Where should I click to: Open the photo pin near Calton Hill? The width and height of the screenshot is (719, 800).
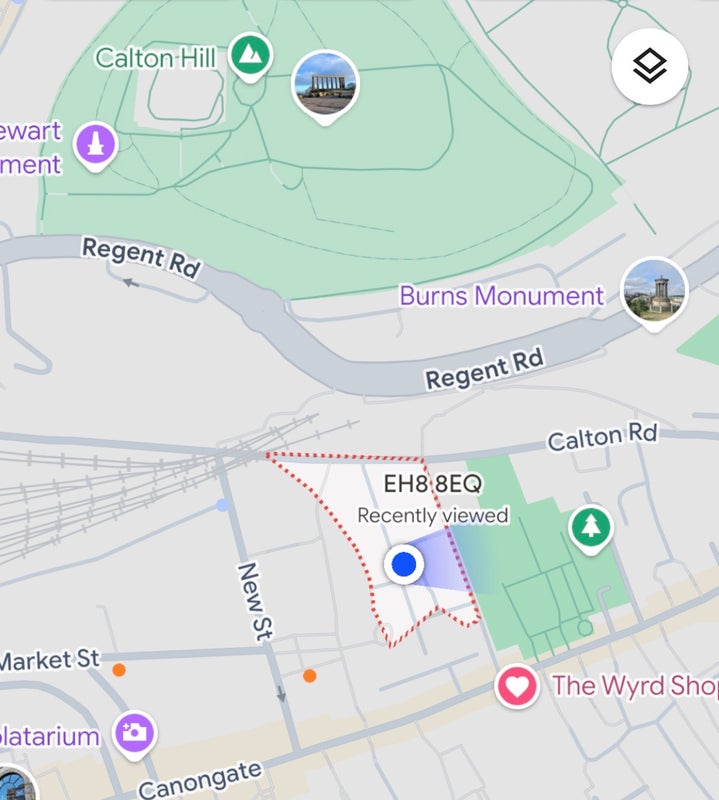click(324, 84)
